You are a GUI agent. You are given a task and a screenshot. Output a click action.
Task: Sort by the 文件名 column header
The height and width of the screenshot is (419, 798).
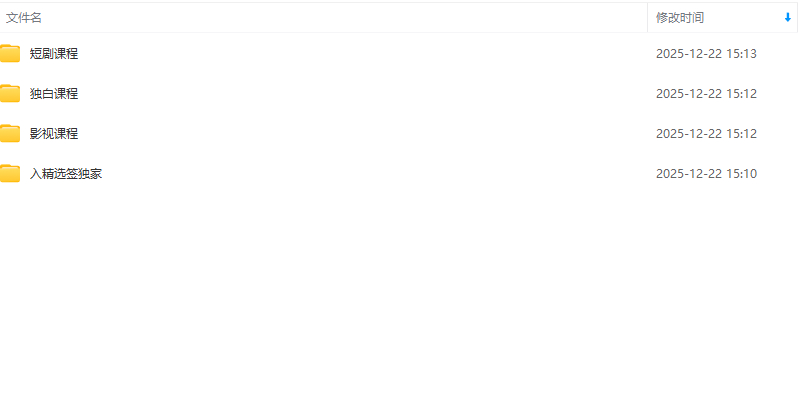[x=24, y=18]
